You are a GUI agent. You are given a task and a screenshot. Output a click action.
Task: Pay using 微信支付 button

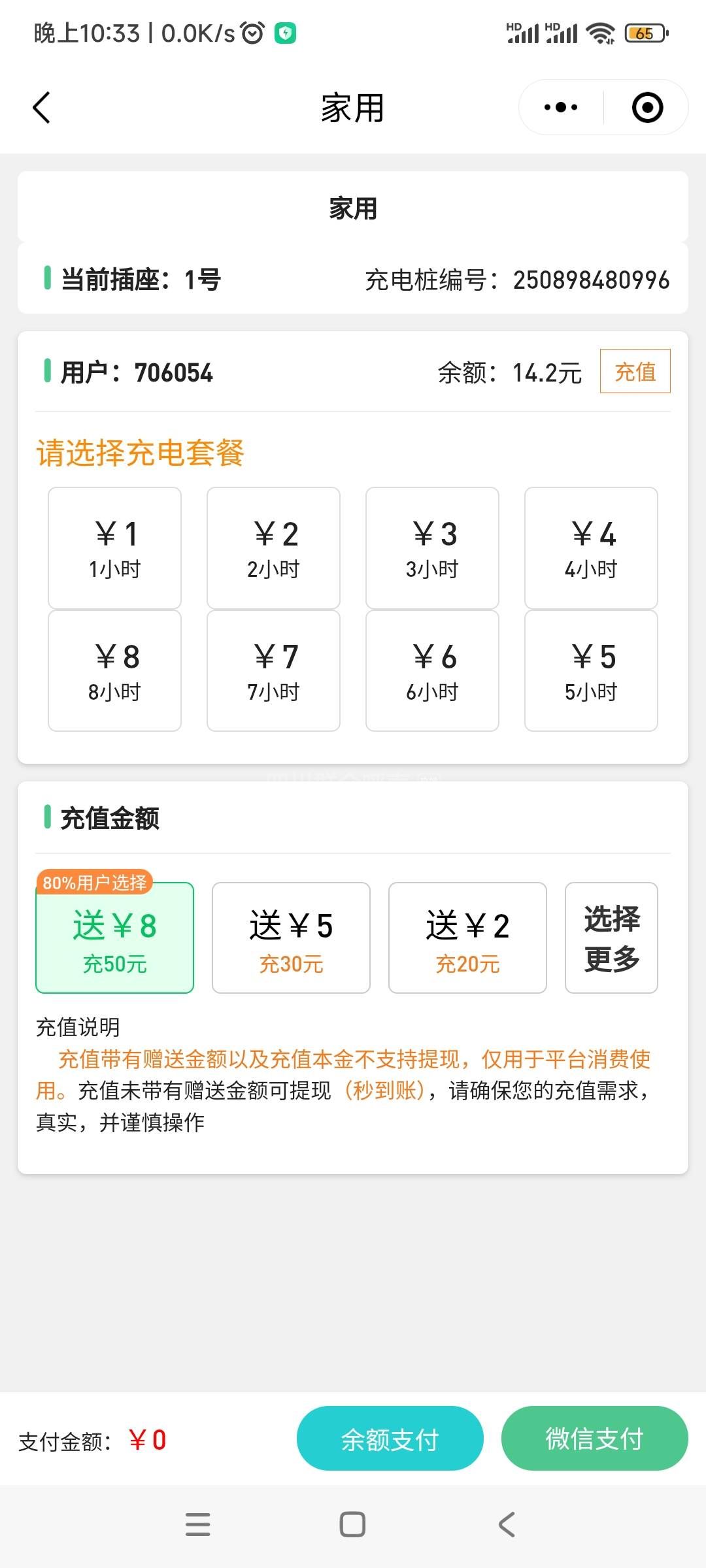click(594, 1439)
